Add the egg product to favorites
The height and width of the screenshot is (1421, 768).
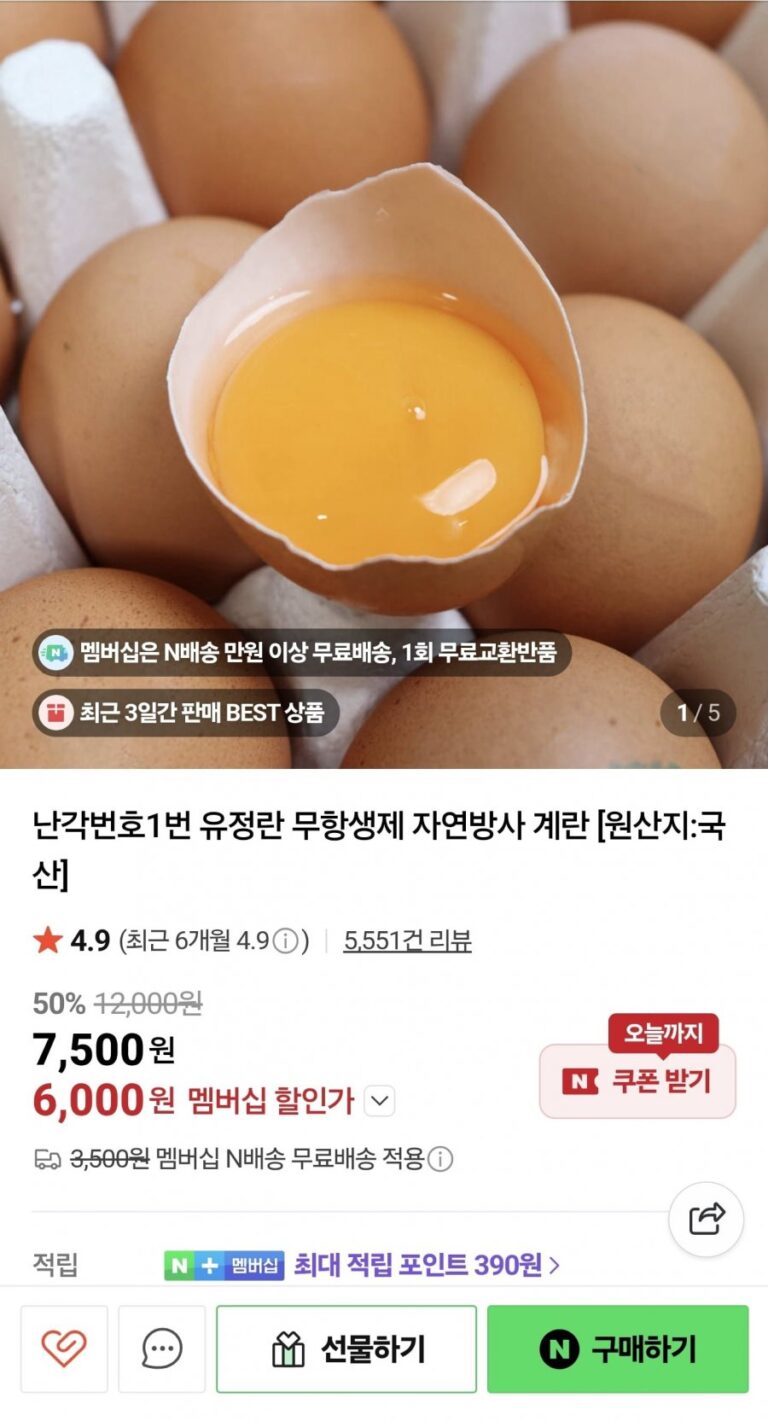click(x=64, y=1349)
